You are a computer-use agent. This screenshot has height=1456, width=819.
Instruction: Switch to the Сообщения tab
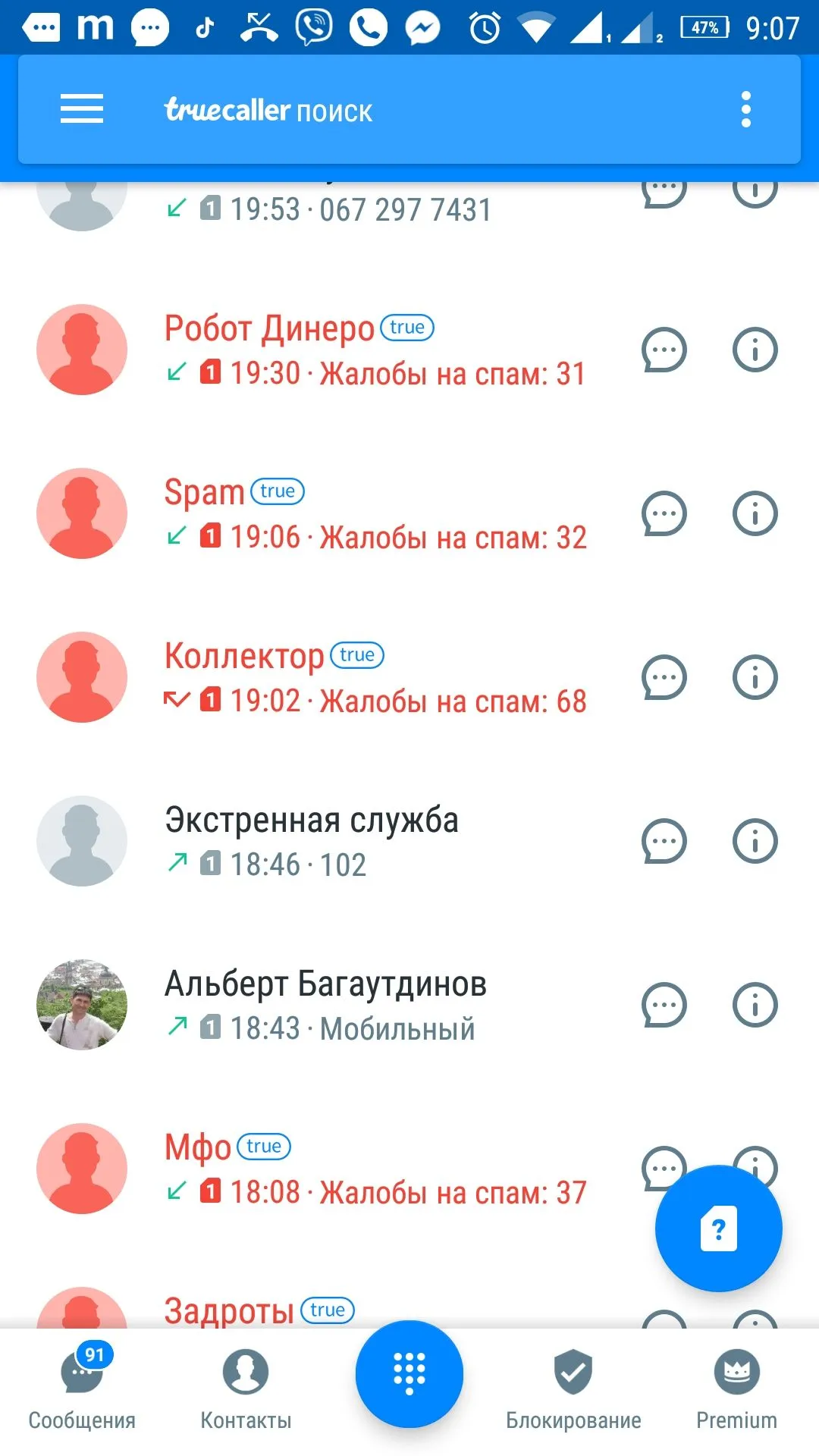pos(82,1389)
